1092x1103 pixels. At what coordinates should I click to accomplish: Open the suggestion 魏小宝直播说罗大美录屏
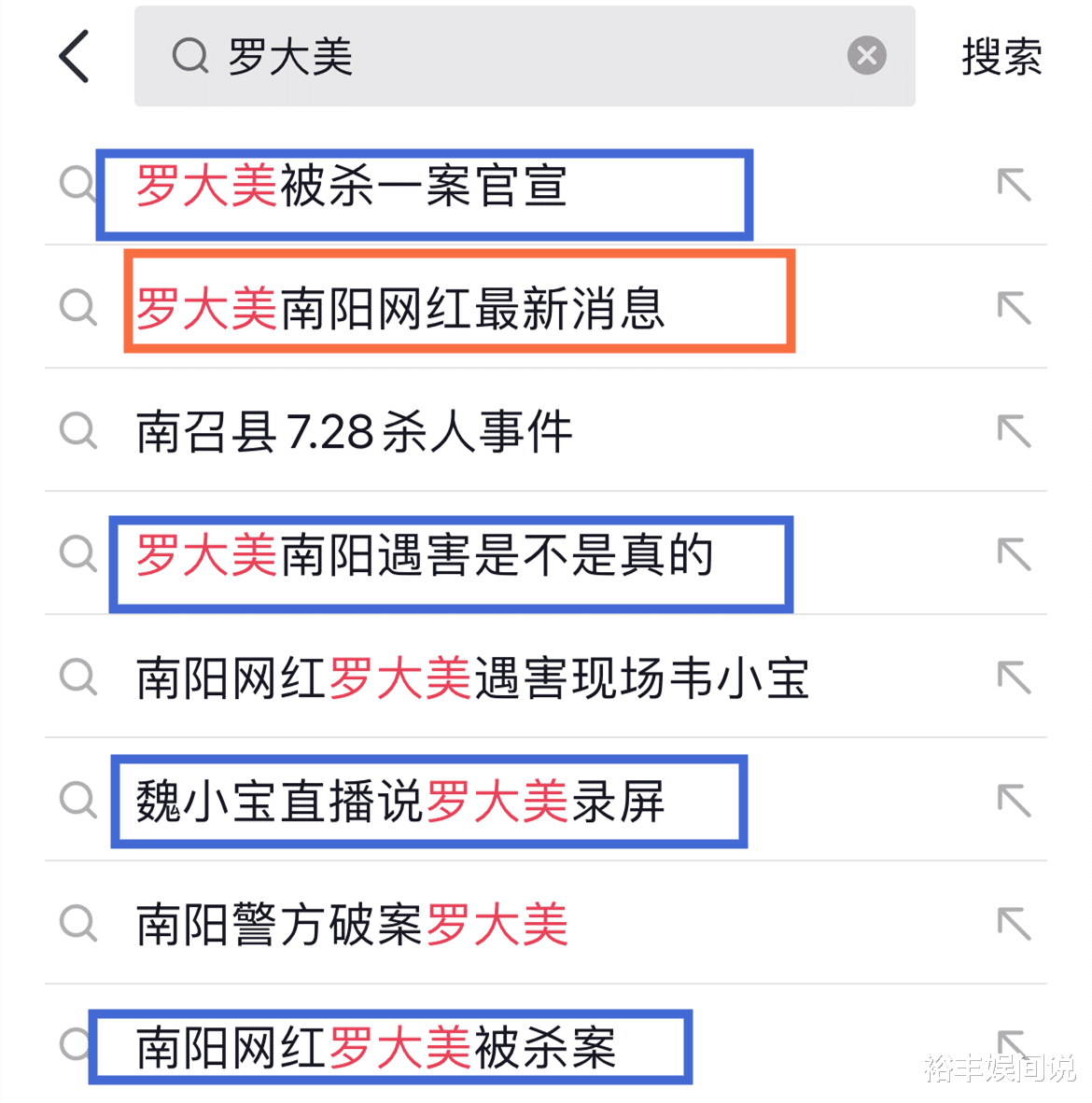click(401, 801)
